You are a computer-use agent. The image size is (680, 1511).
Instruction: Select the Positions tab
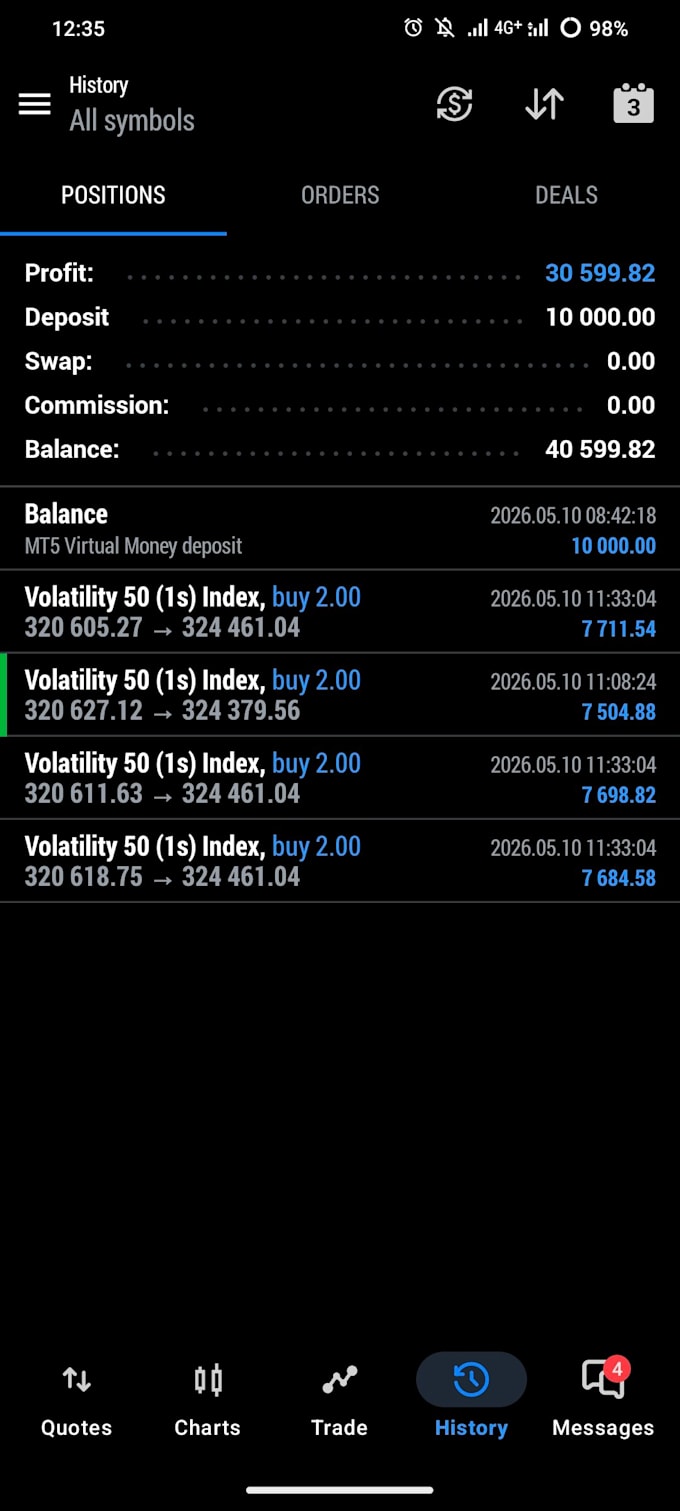tap(113, 195)
